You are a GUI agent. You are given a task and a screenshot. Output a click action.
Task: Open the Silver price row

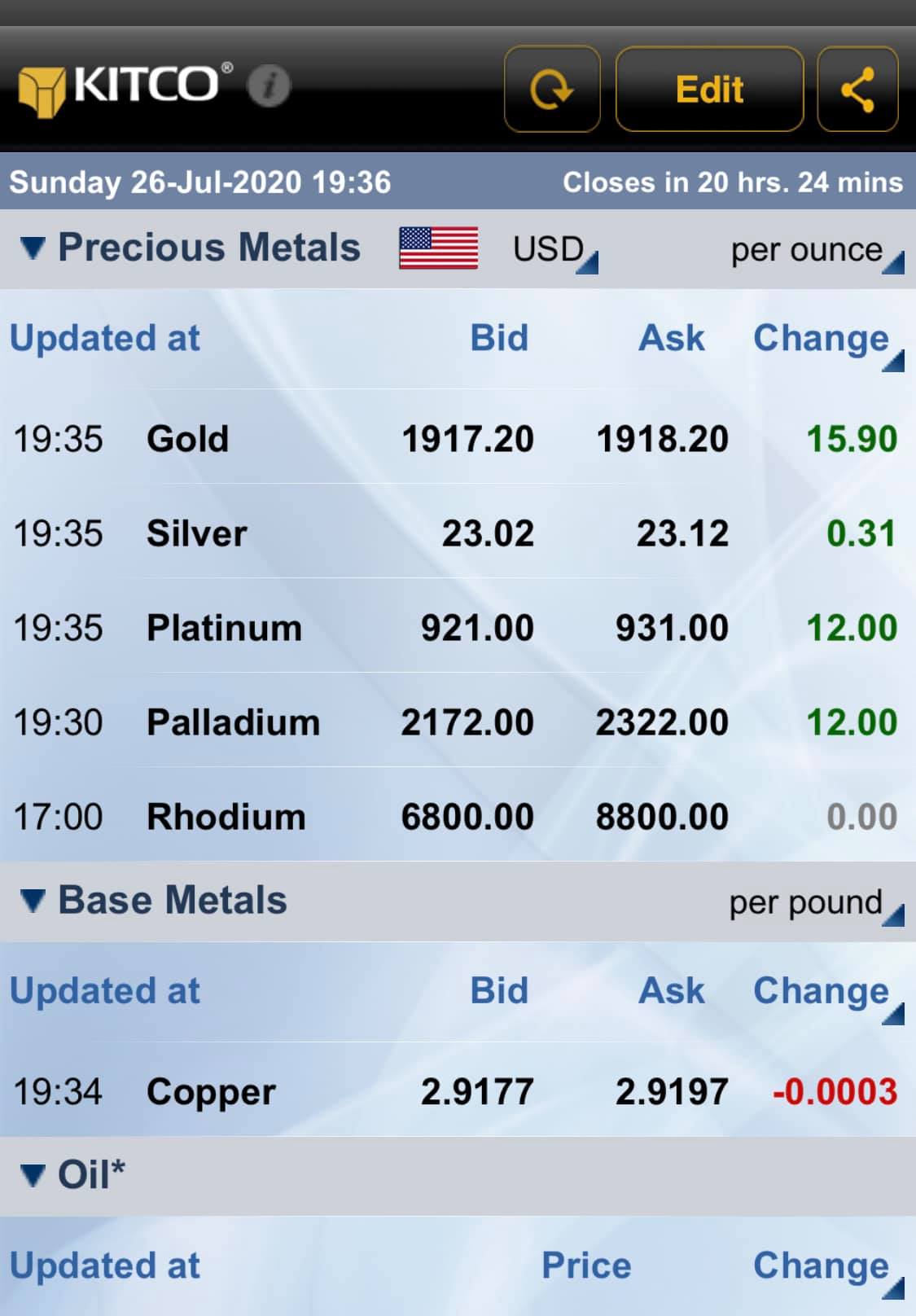click(456, 533)
